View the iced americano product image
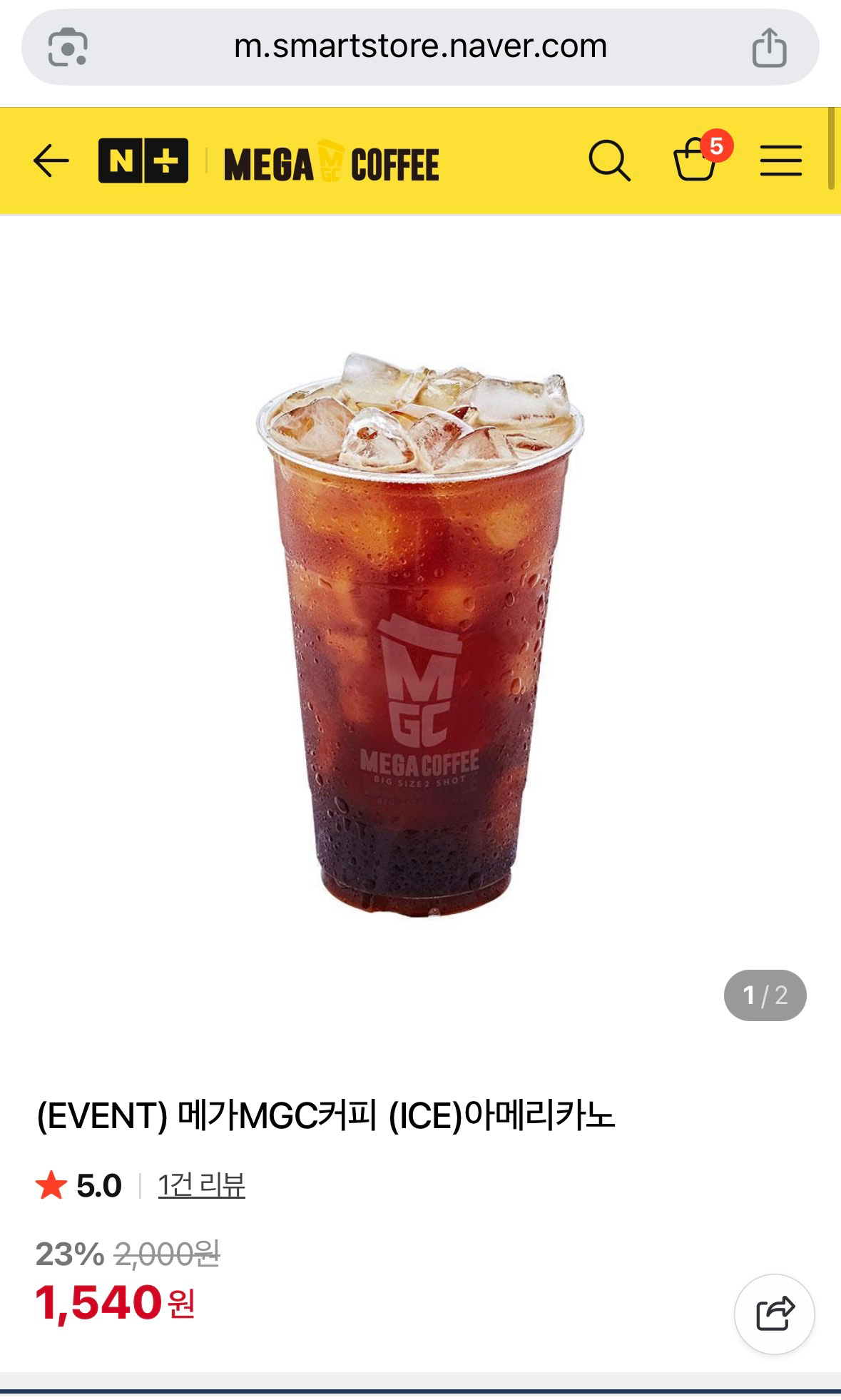This screenshot has width=841, height=1400. pos(420,635)
